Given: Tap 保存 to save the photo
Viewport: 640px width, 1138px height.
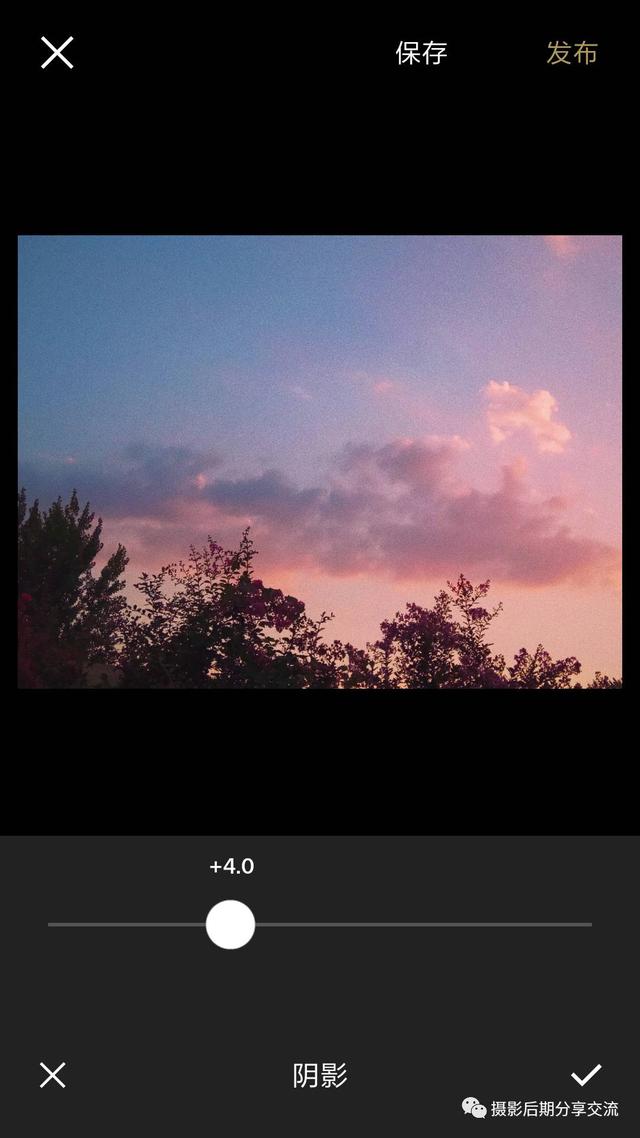Looking at the screenshot, I should pyautogui.click(x=421, y=53).
